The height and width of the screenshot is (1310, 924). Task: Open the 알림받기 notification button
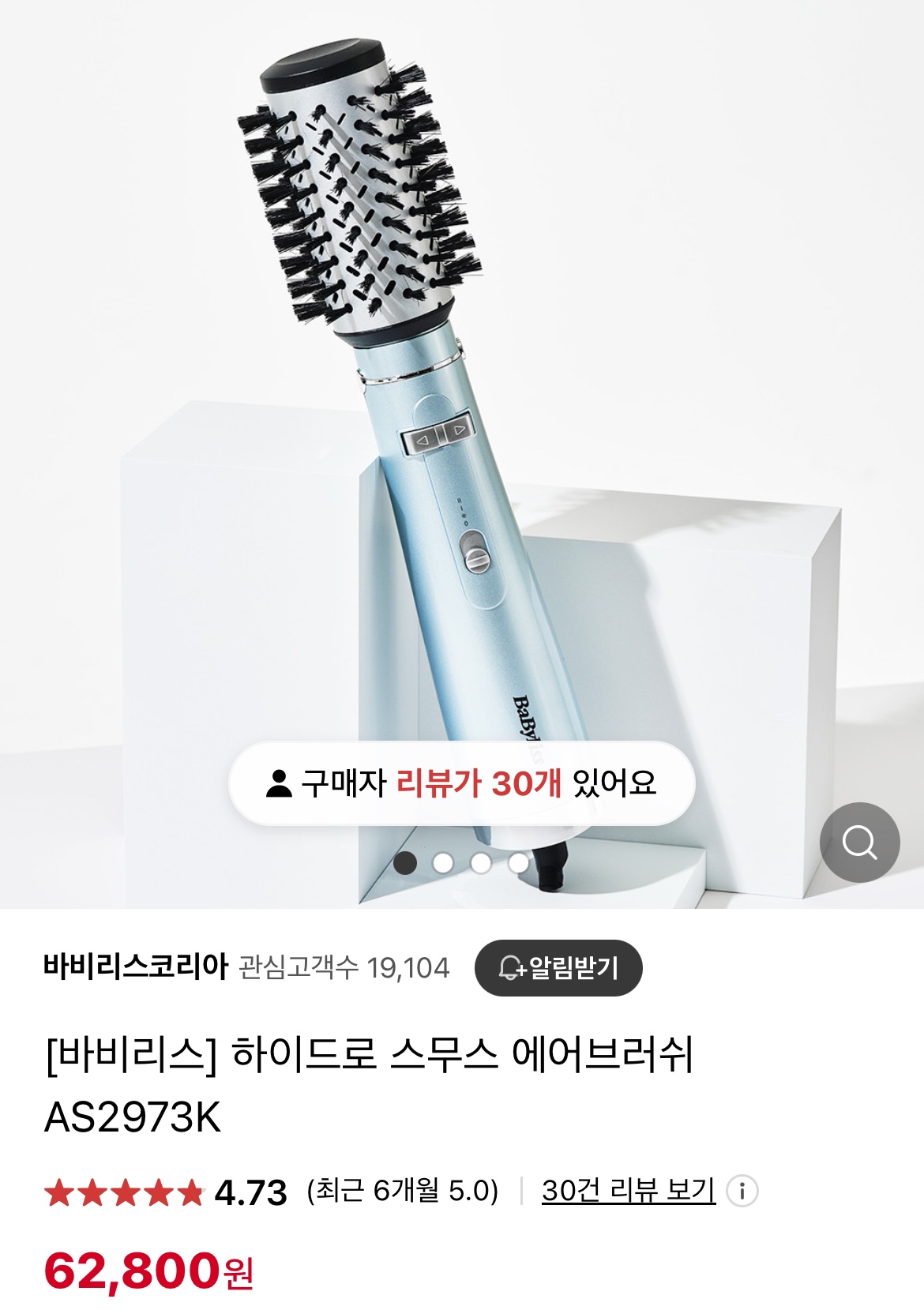click(x=558, y=967)
